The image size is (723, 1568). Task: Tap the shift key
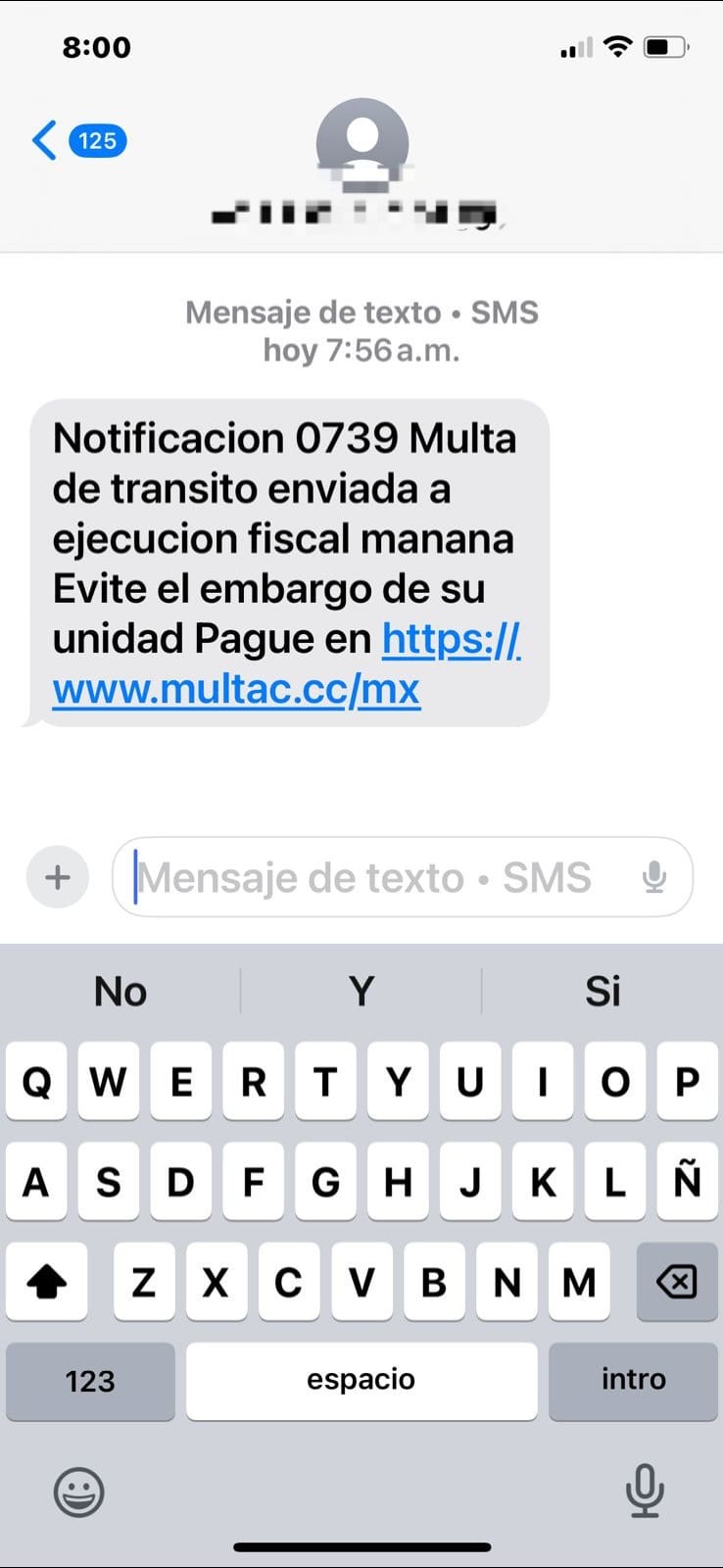(x=46, y=1282)
